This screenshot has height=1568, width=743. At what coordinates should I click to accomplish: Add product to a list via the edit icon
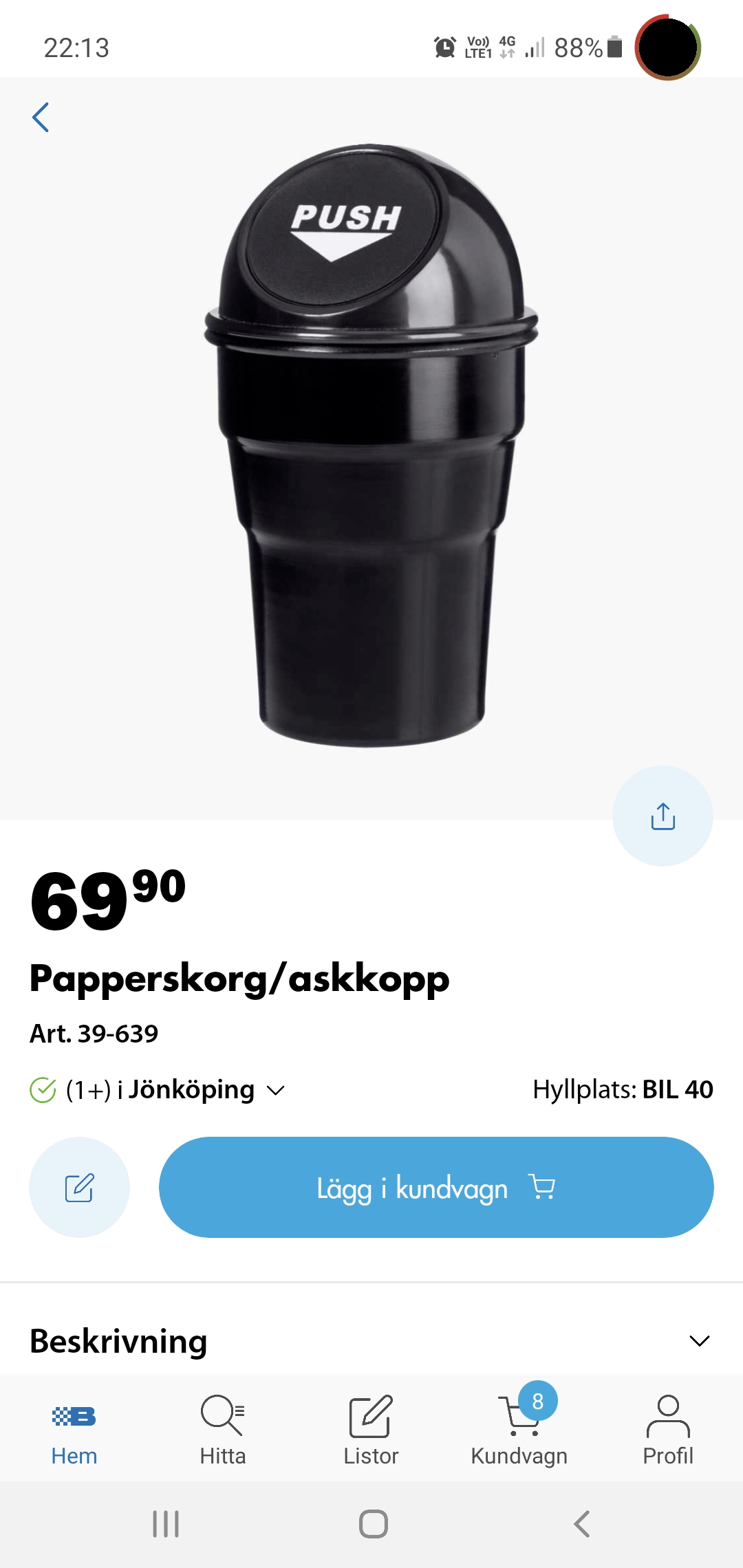(x=79, y=1188)
